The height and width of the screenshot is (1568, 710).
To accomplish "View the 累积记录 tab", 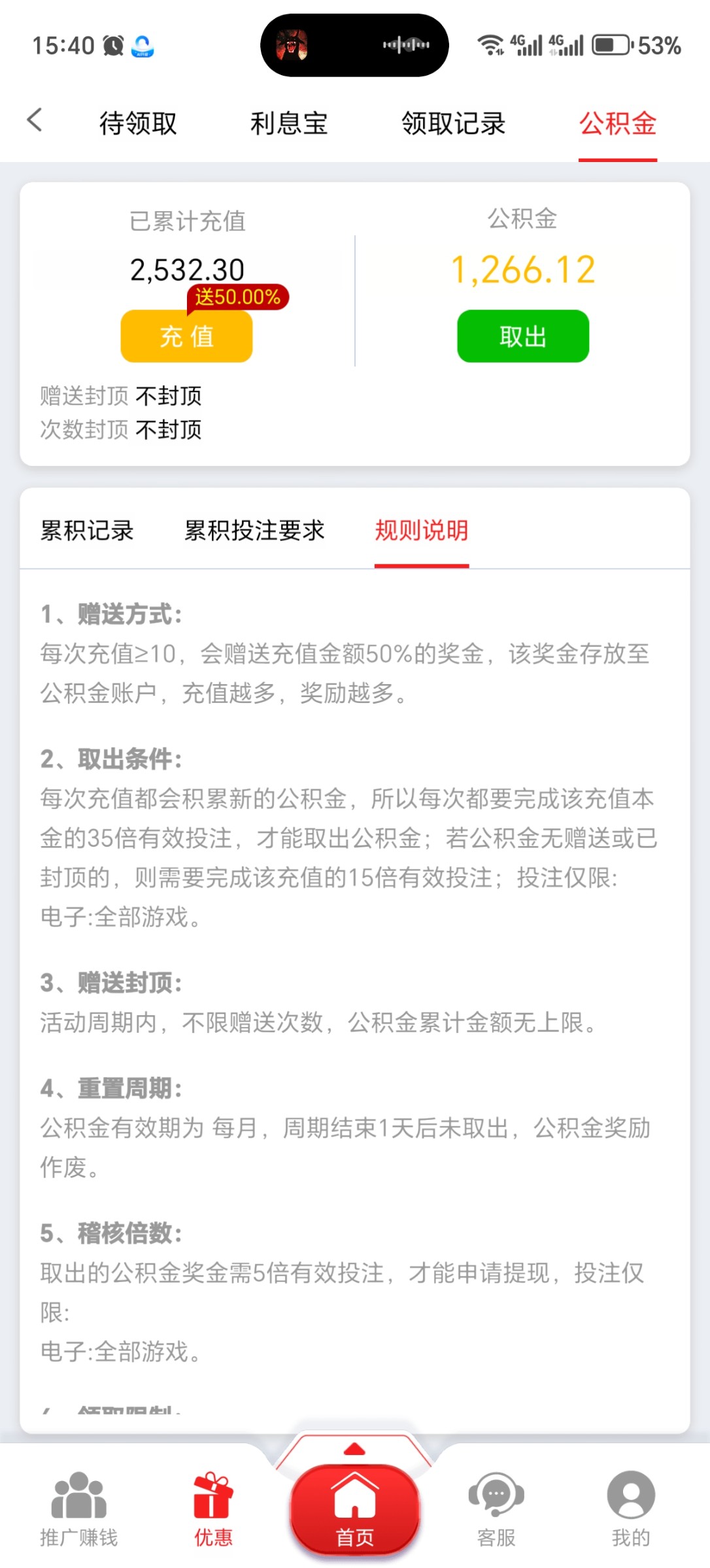I will coord(87,531).
